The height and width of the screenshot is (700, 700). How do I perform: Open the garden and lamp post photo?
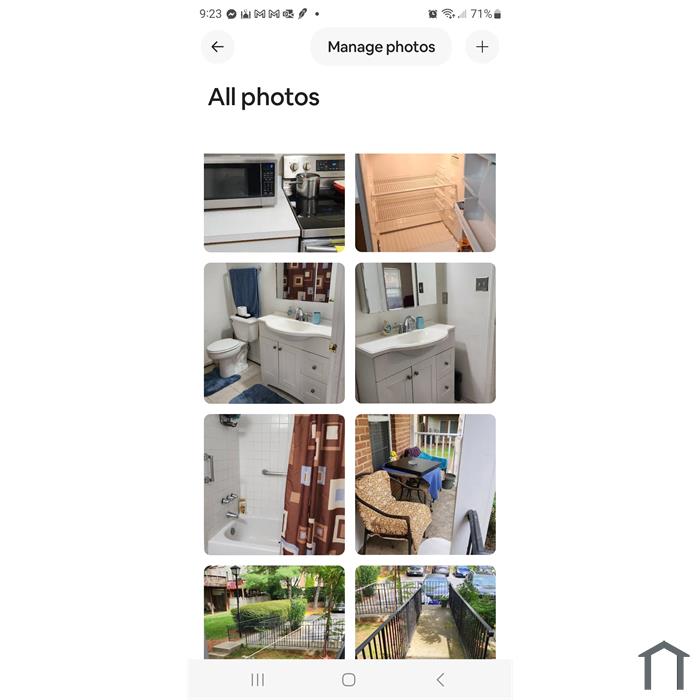point(274,612)
